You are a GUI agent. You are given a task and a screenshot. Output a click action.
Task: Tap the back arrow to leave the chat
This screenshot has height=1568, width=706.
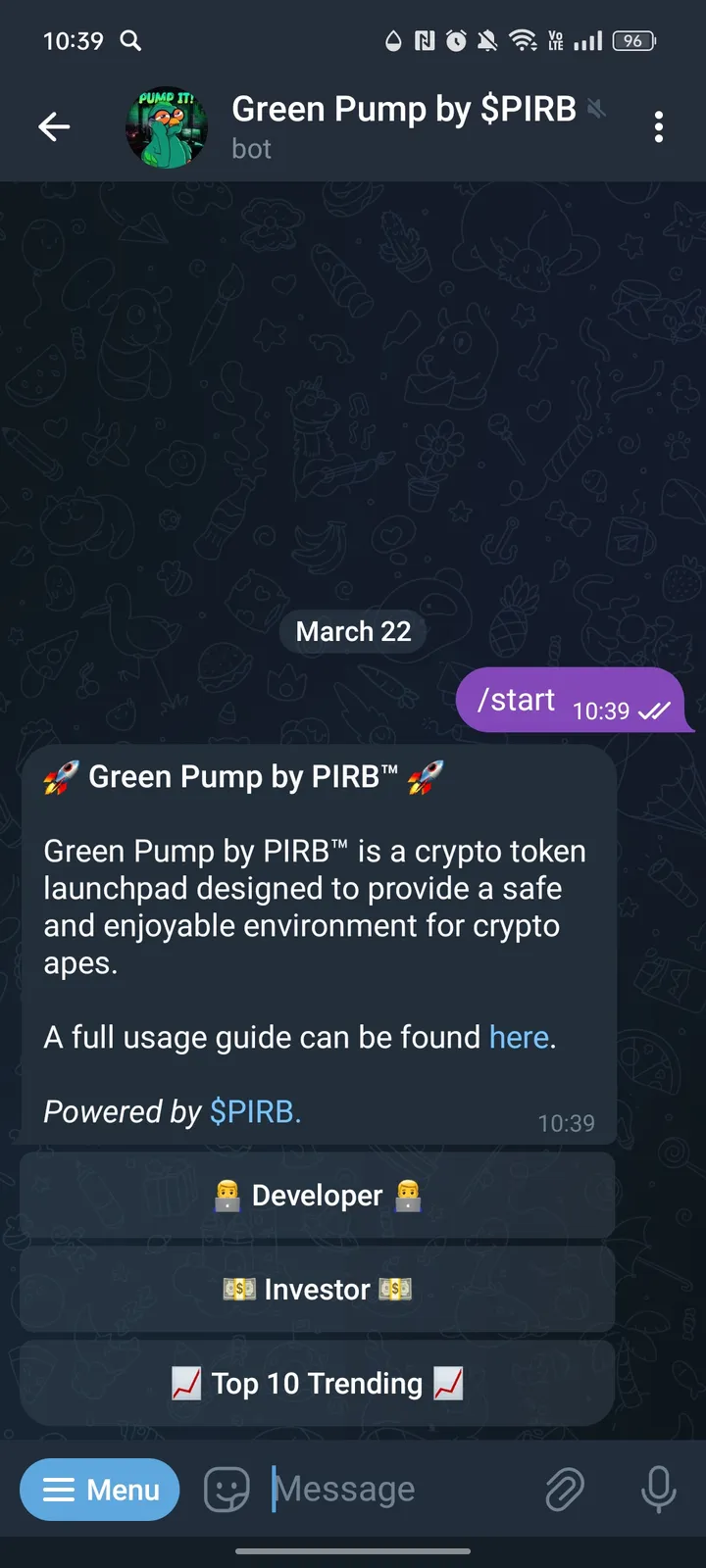pos(54,126)
